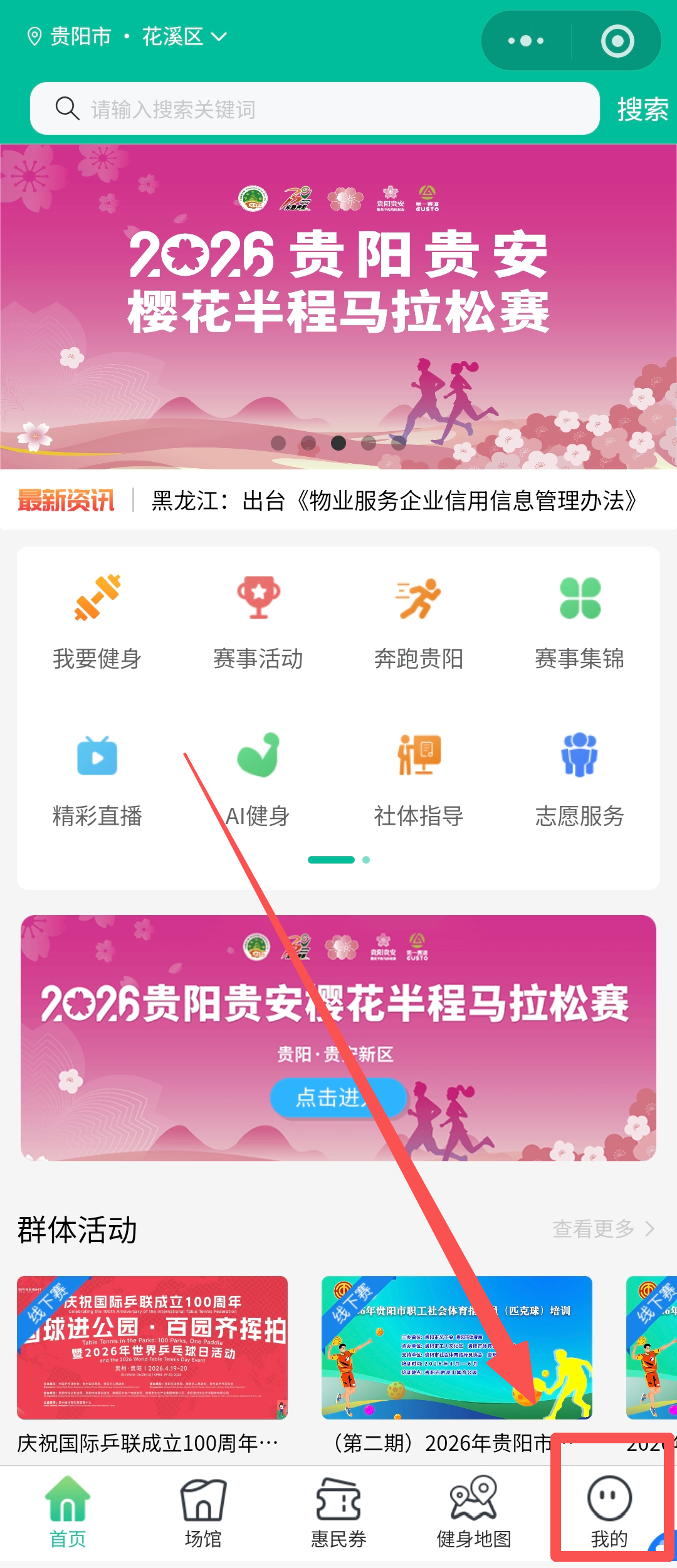The height and width of the screenshot is (1568, 677).
Task: Open 奔跑贵阳
Action: click(x=418, y=620)
